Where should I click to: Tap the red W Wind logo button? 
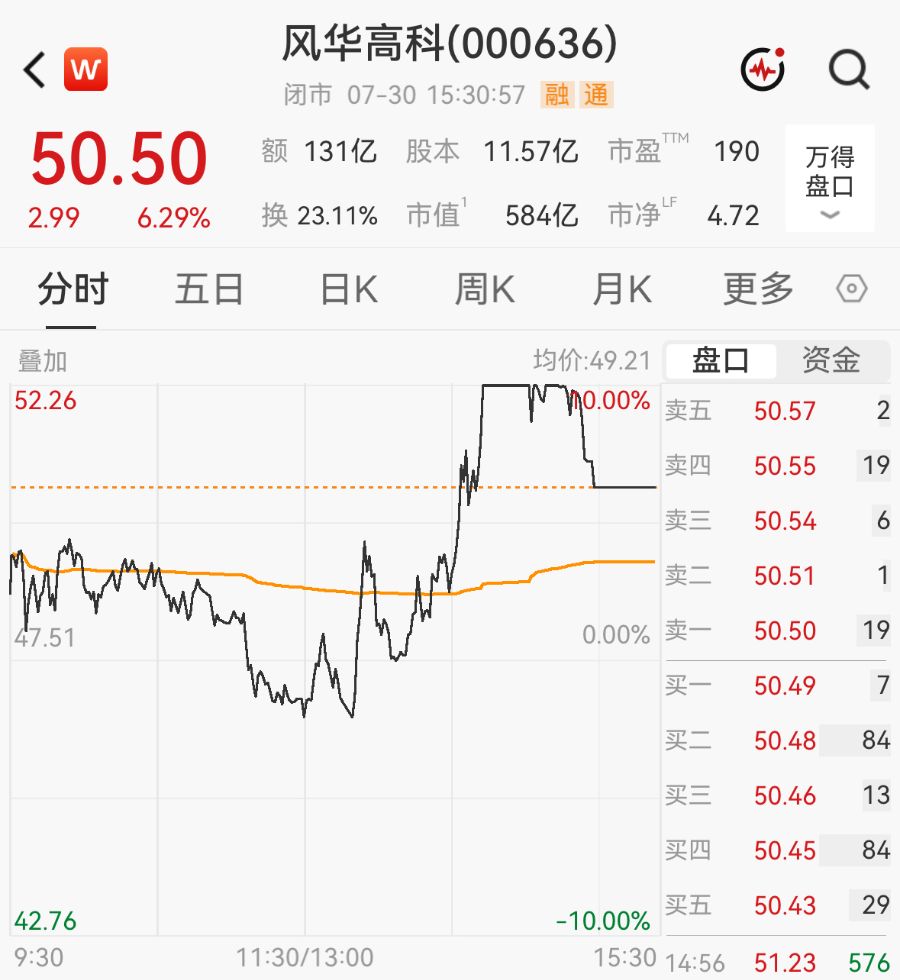click(x=86, y=69)
